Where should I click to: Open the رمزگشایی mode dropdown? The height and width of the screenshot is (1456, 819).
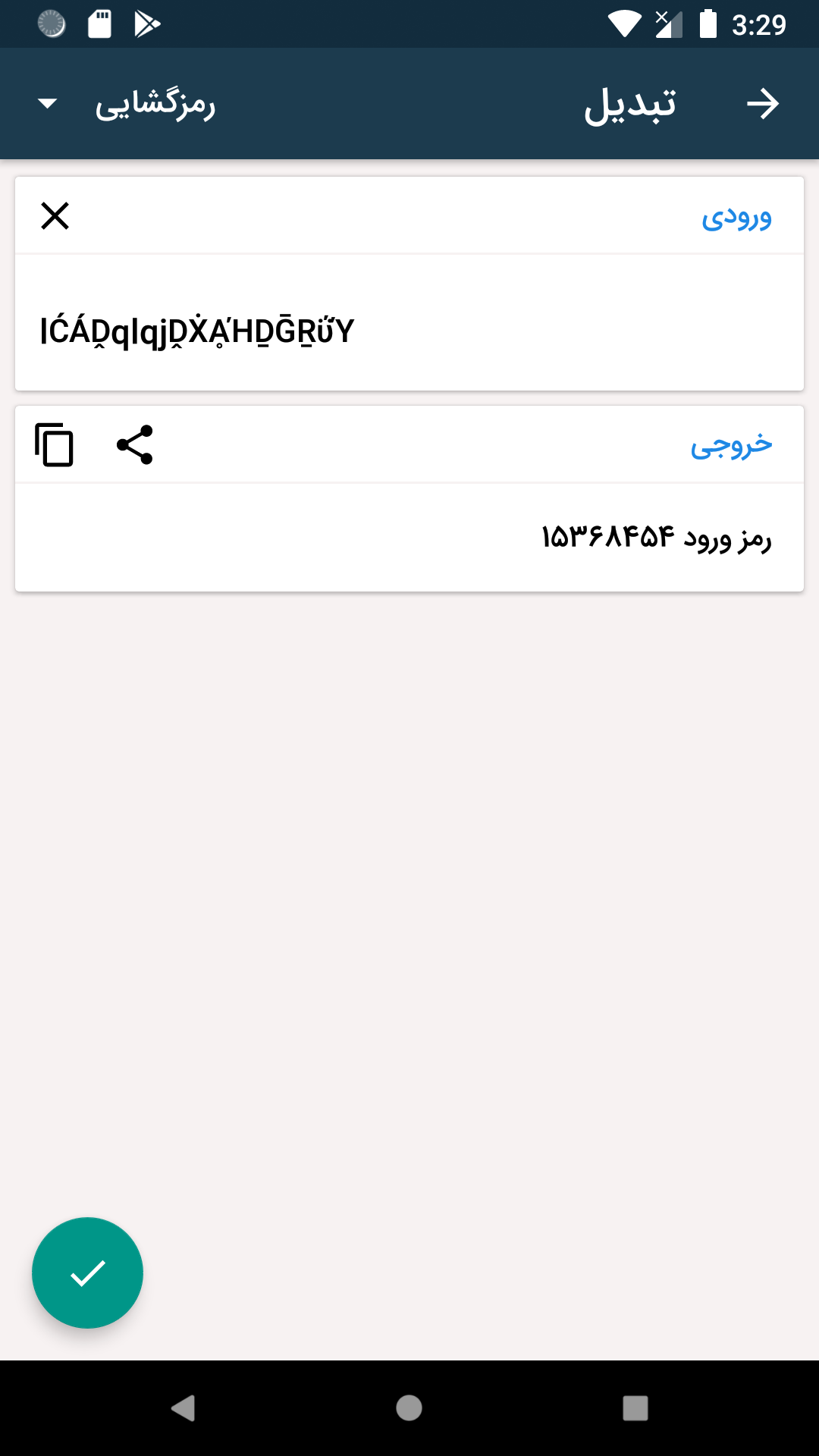coord(125,104)
